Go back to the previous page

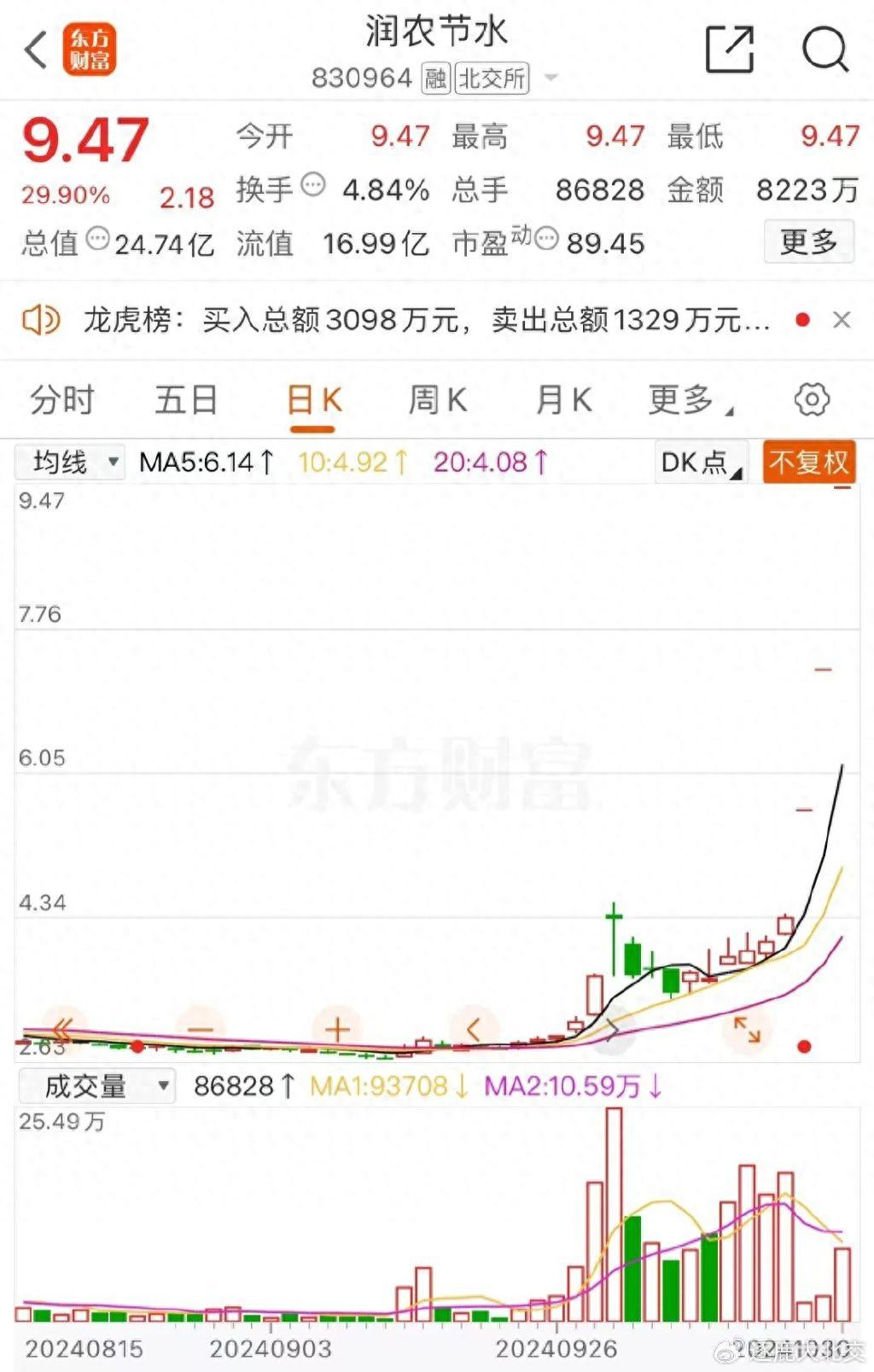[36, 50]
